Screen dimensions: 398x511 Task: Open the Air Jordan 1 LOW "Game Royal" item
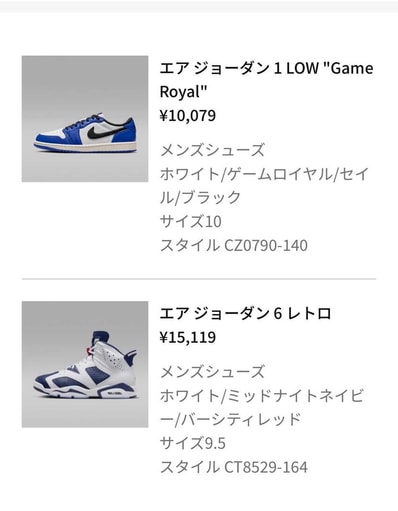coord(266,80)
